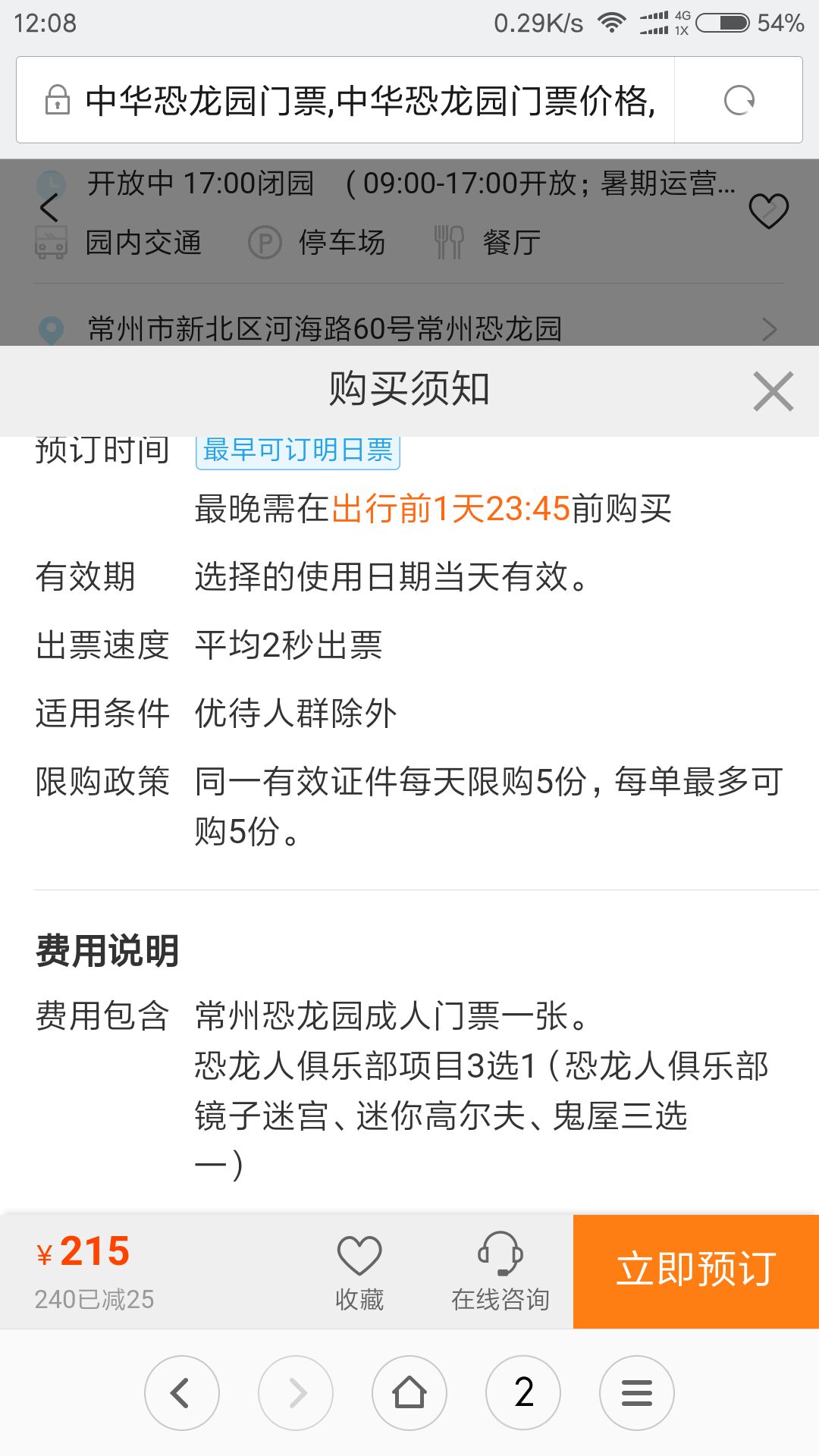Viewport: 819px width, 1456px height.
Task: Open the browser tabs switcher showing 2
Action: (x=523, y=1393)
